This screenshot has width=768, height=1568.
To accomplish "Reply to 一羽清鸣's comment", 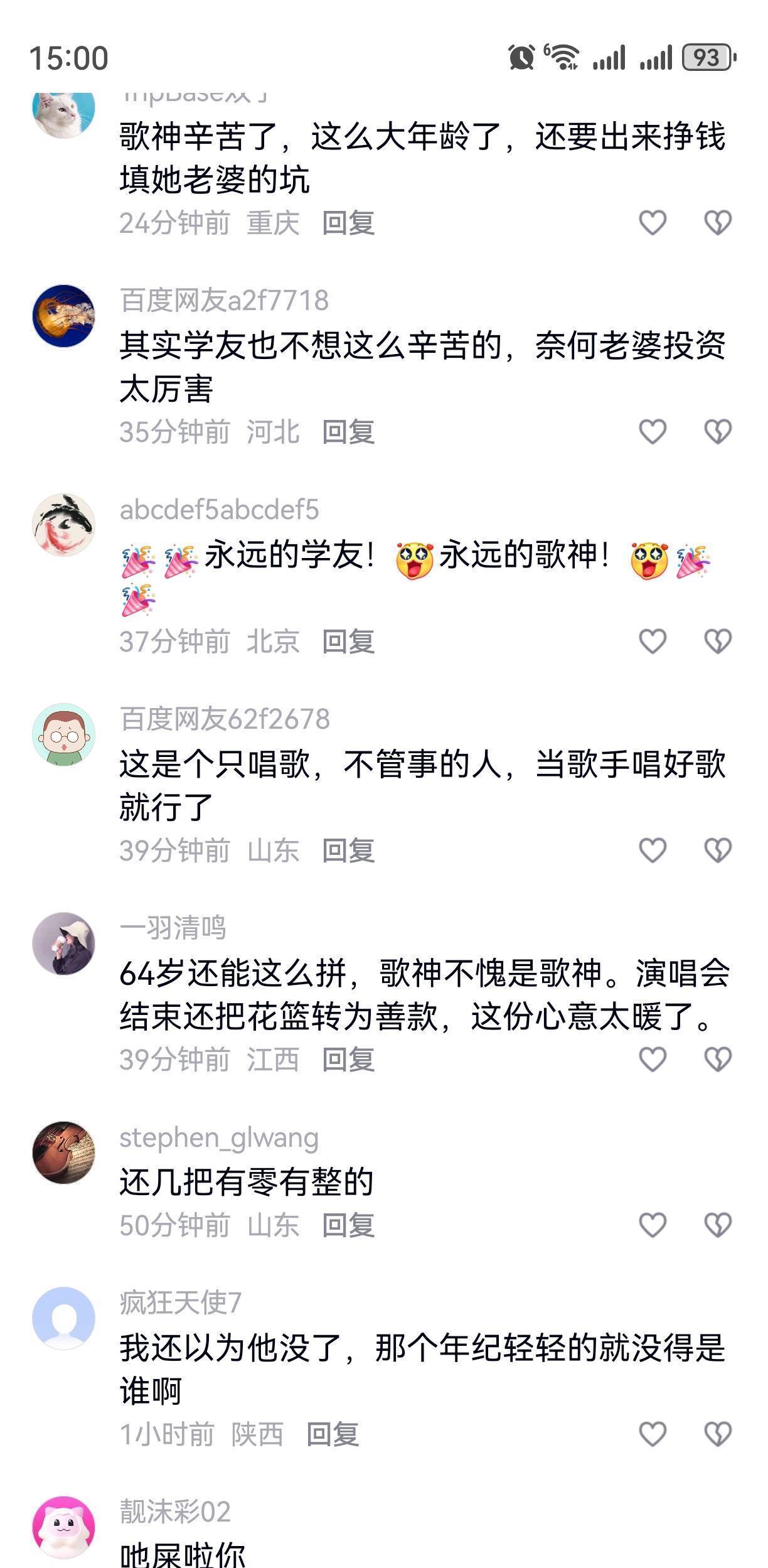I will [348, 1060].
